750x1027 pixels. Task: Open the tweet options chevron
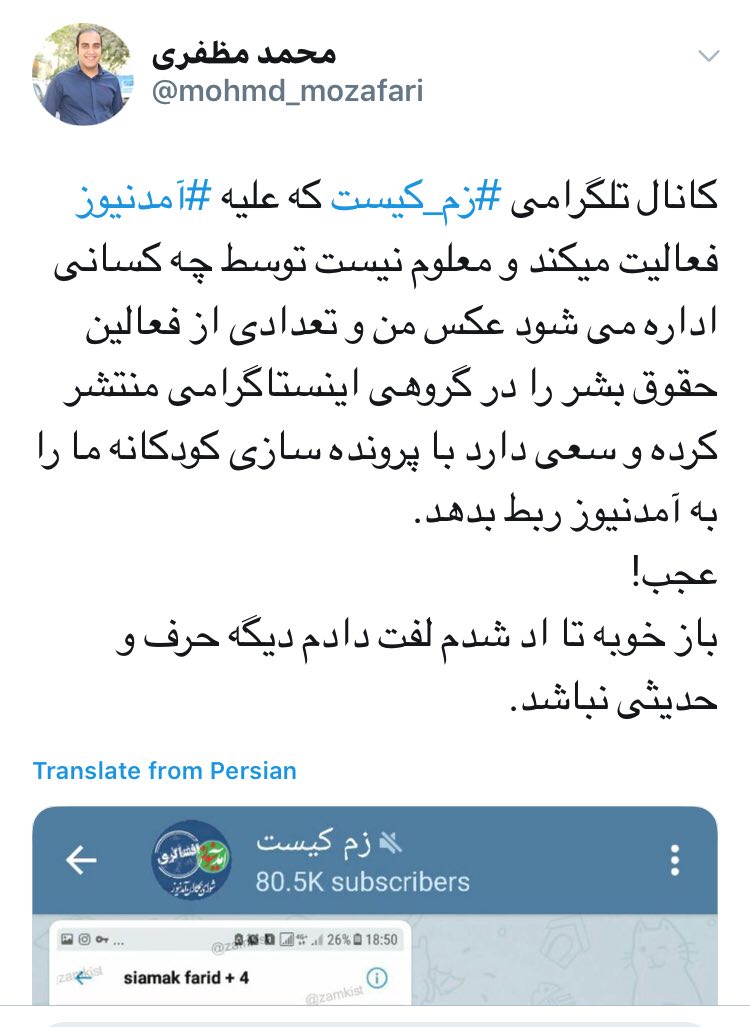point(708,56)
